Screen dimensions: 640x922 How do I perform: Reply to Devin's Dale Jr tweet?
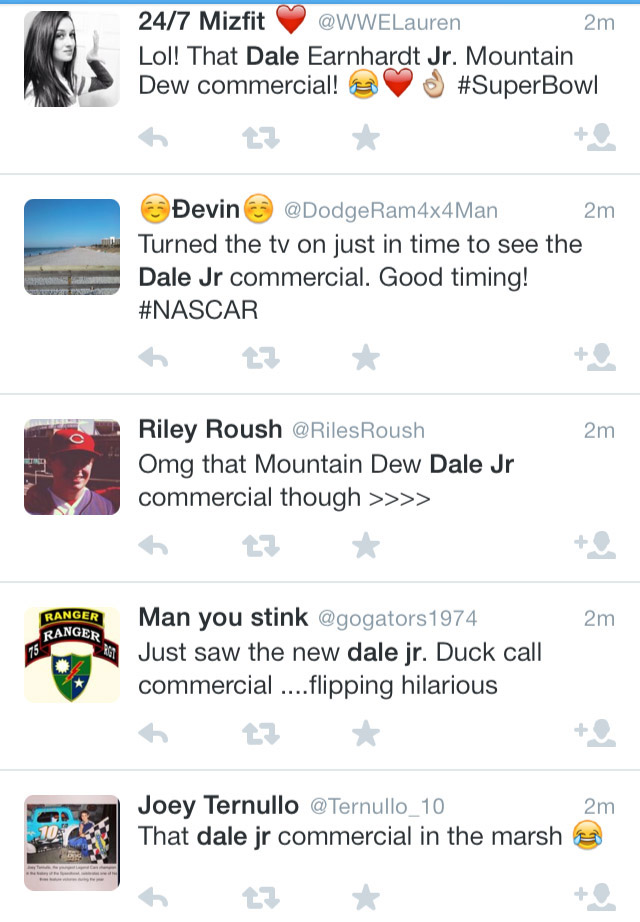coord(153,356)
